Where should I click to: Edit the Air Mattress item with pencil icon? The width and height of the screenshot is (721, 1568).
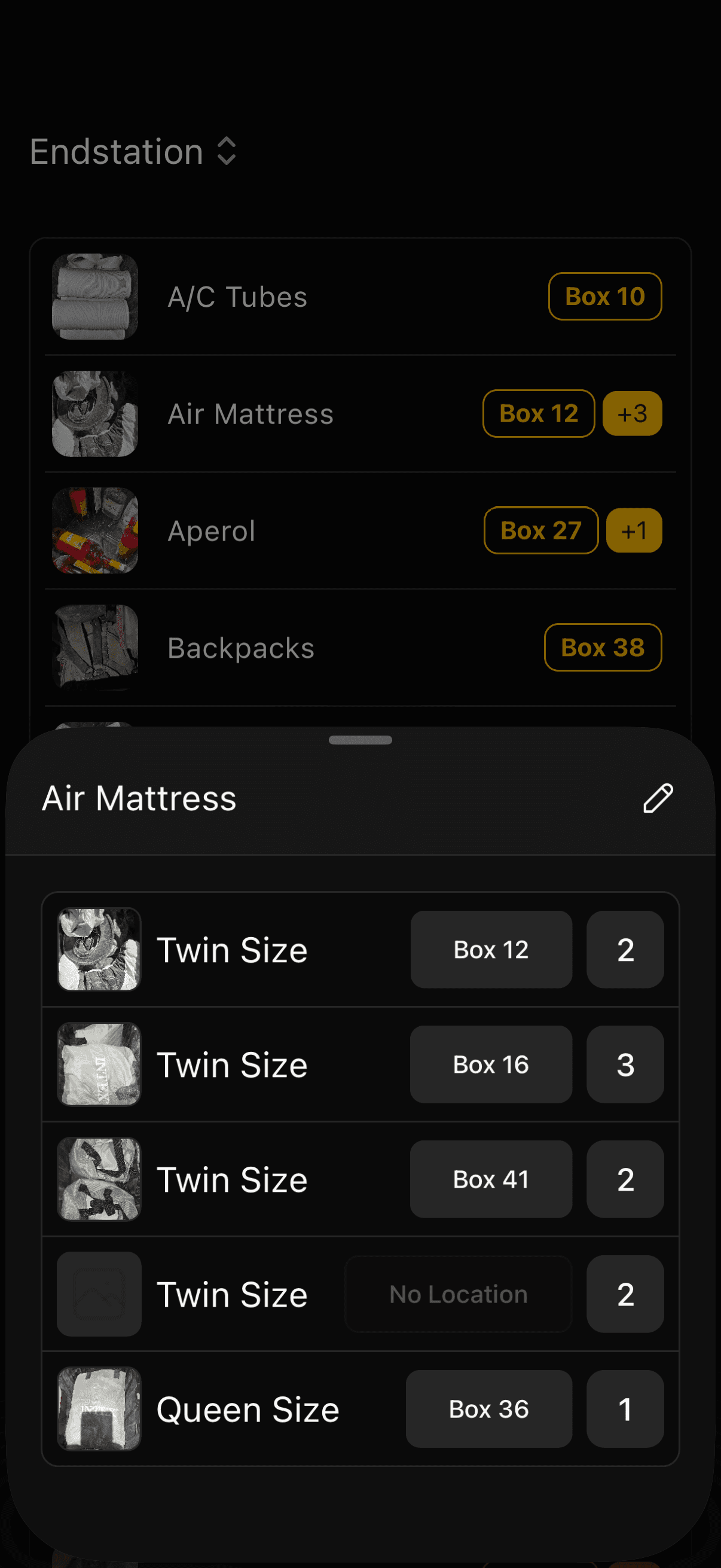coord(658,798)
